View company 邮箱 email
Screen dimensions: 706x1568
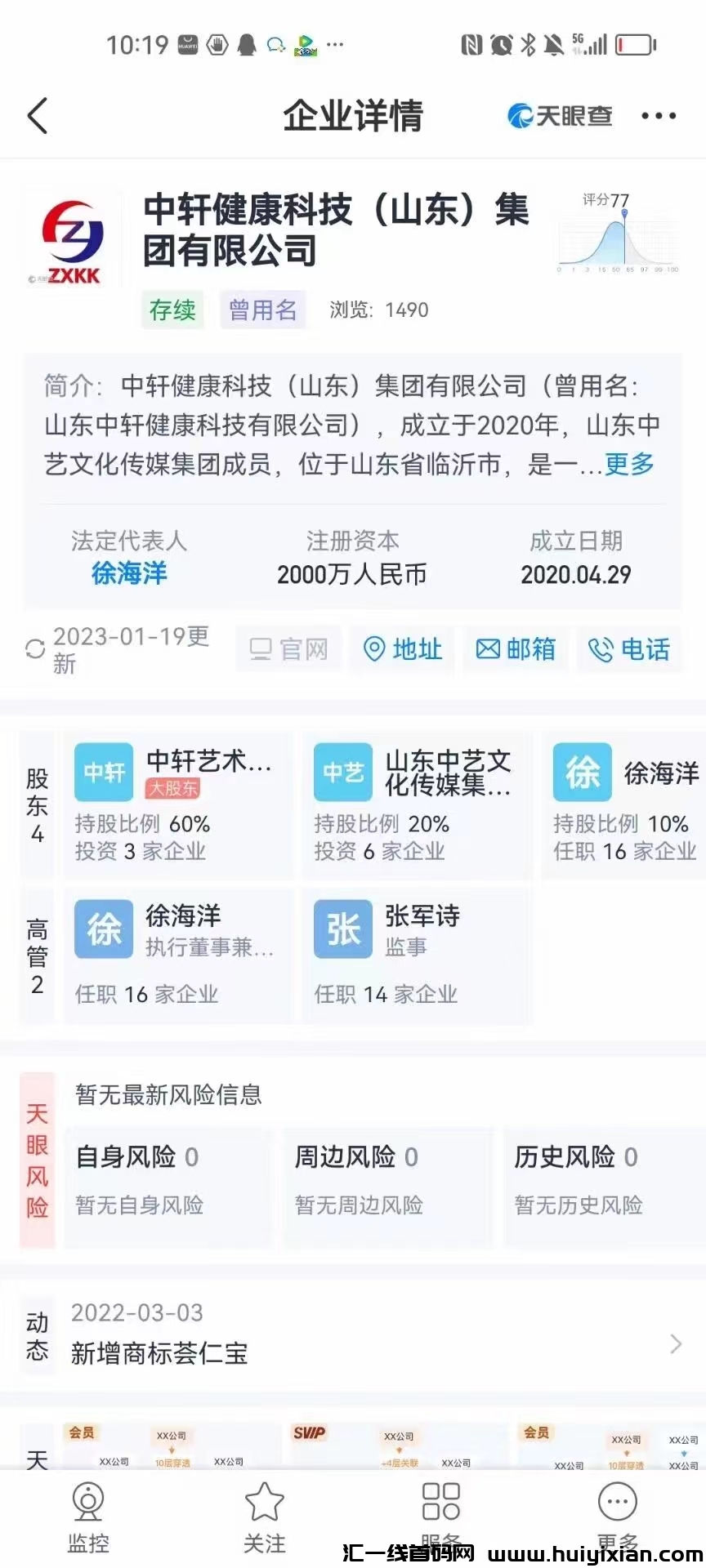coord(516,649)
